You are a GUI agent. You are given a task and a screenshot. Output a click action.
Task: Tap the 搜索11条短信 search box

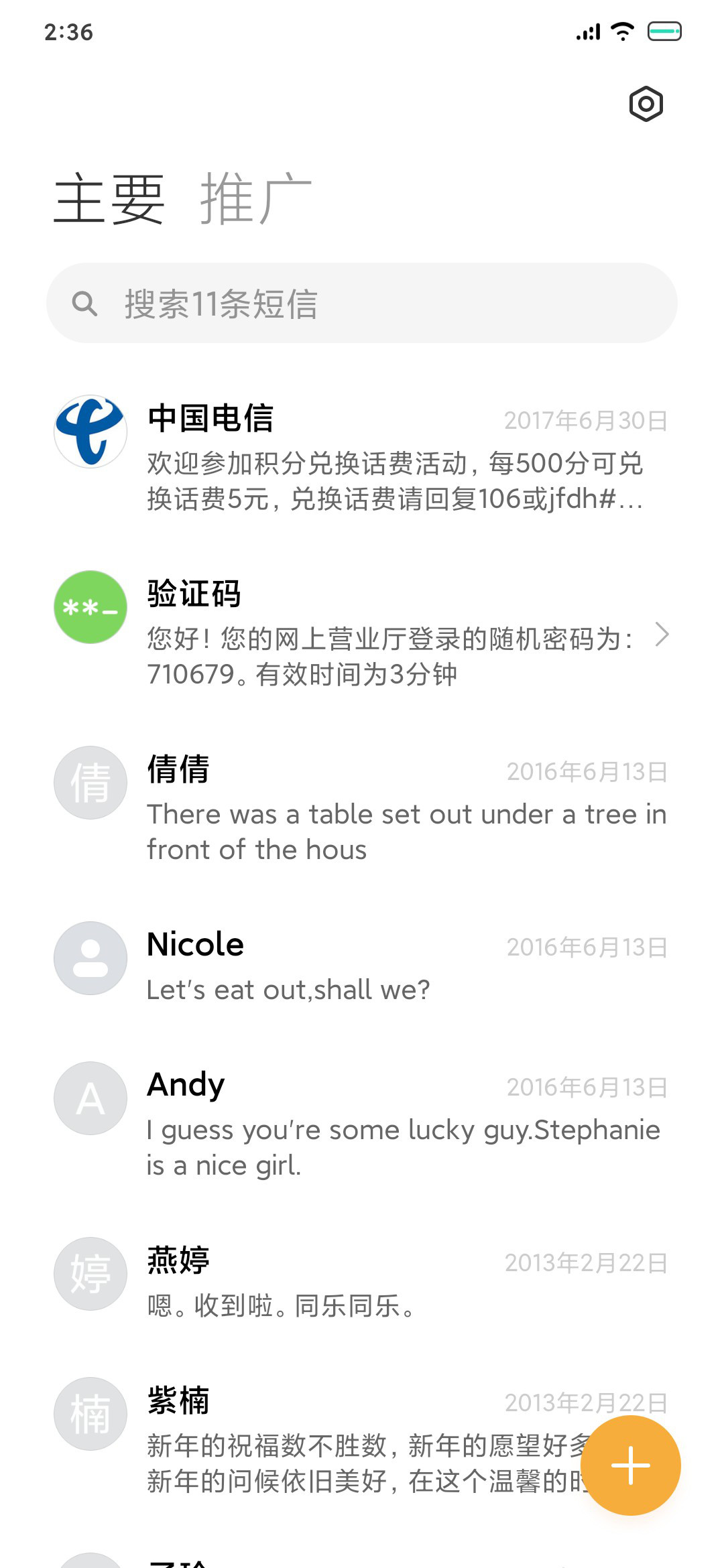click(362, 303)
